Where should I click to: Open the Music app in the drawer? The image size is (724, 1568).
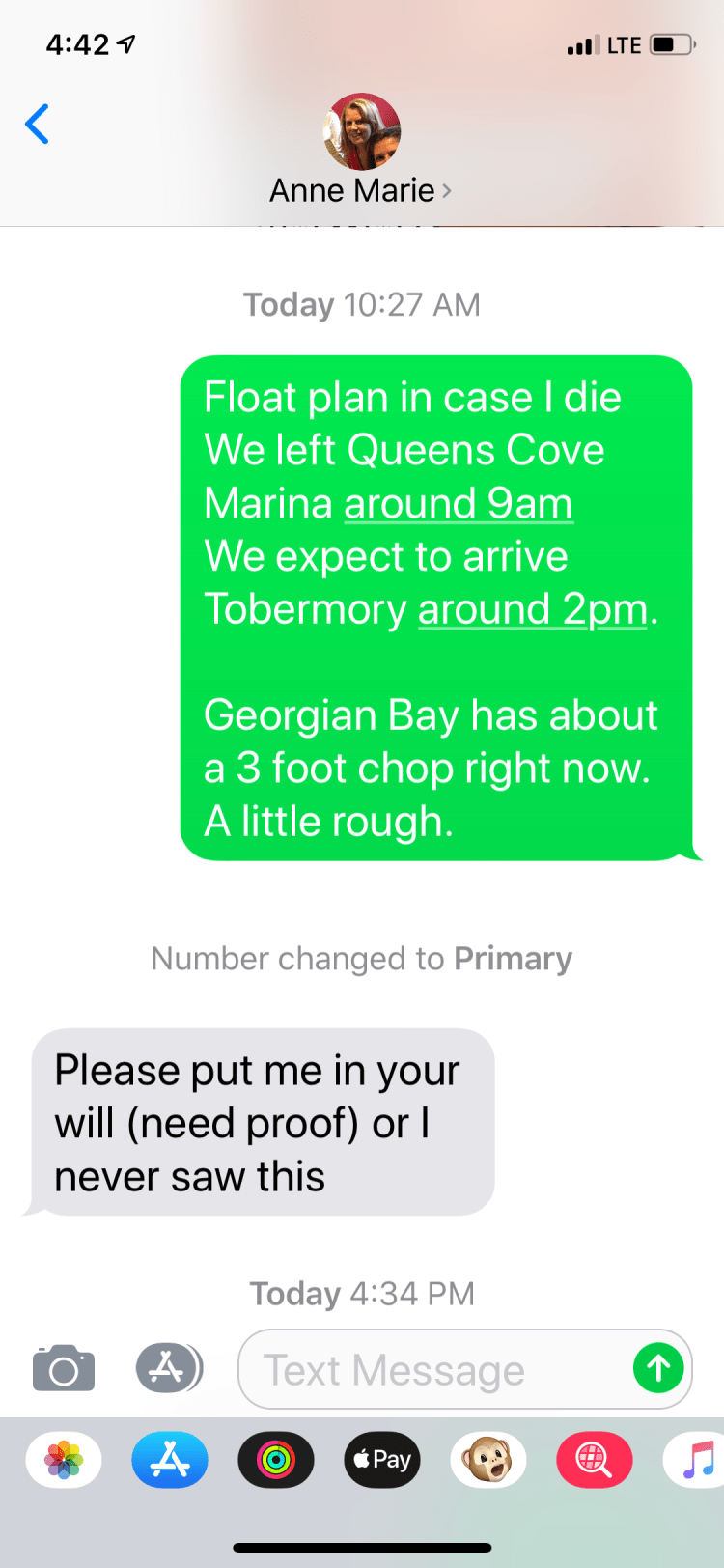(697, 1459)
